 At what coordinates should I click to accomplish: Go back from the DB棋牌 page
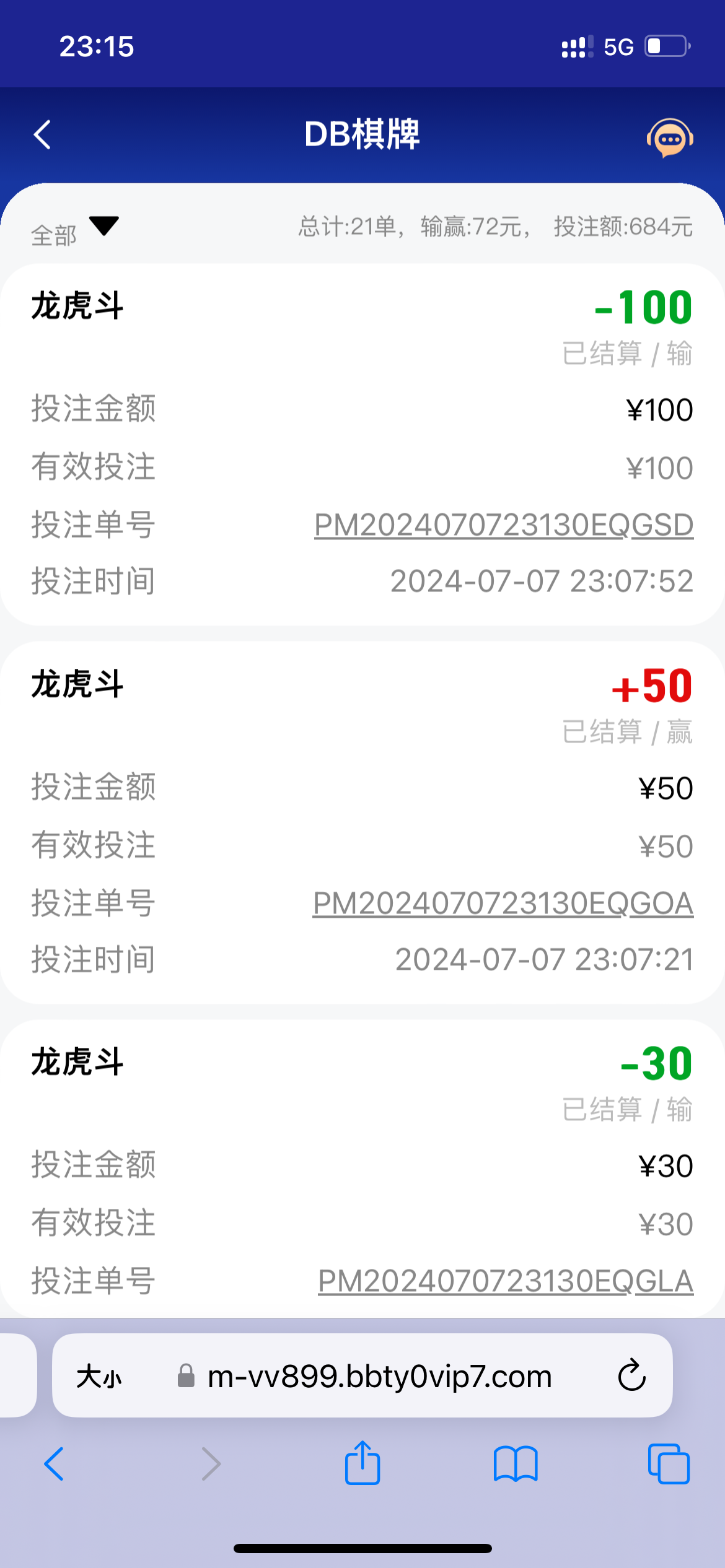[42, 134]
